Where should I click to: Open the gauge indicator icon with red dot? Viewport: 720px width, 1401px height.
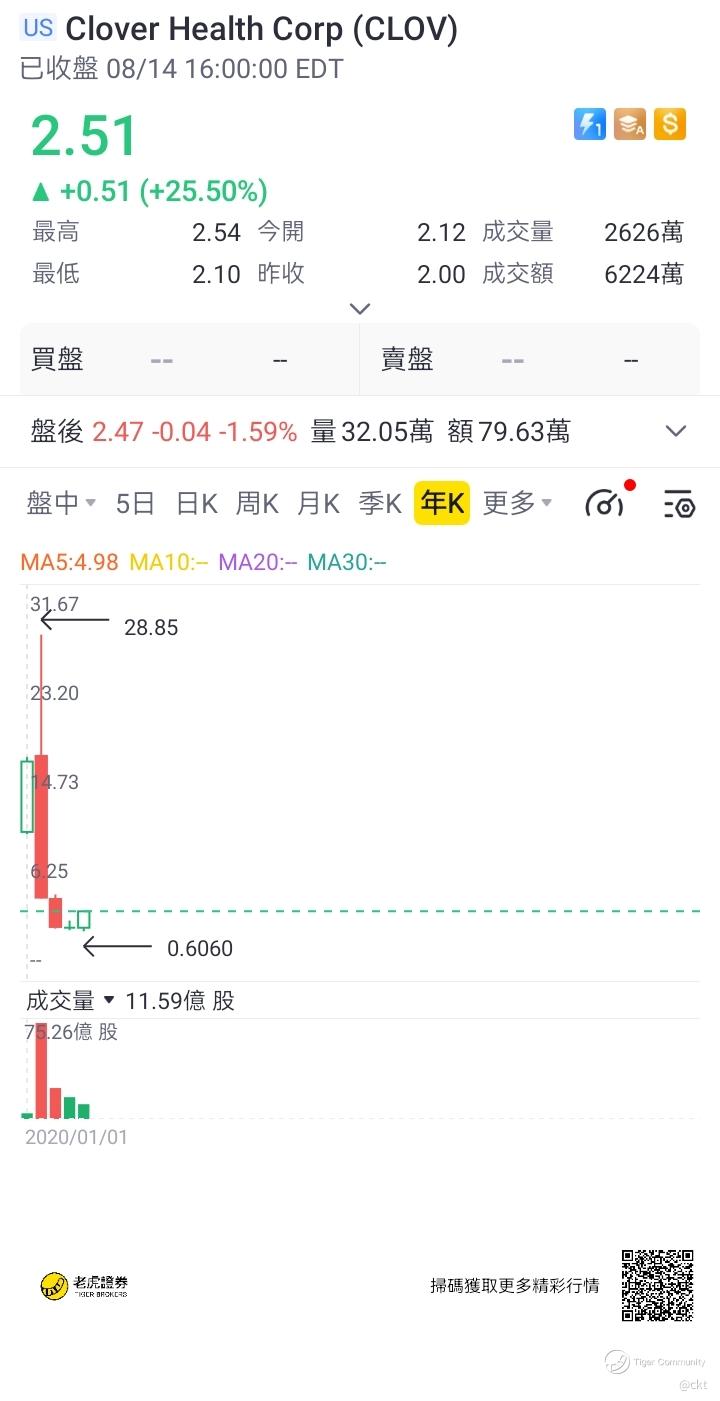click(x=607, y=501)
